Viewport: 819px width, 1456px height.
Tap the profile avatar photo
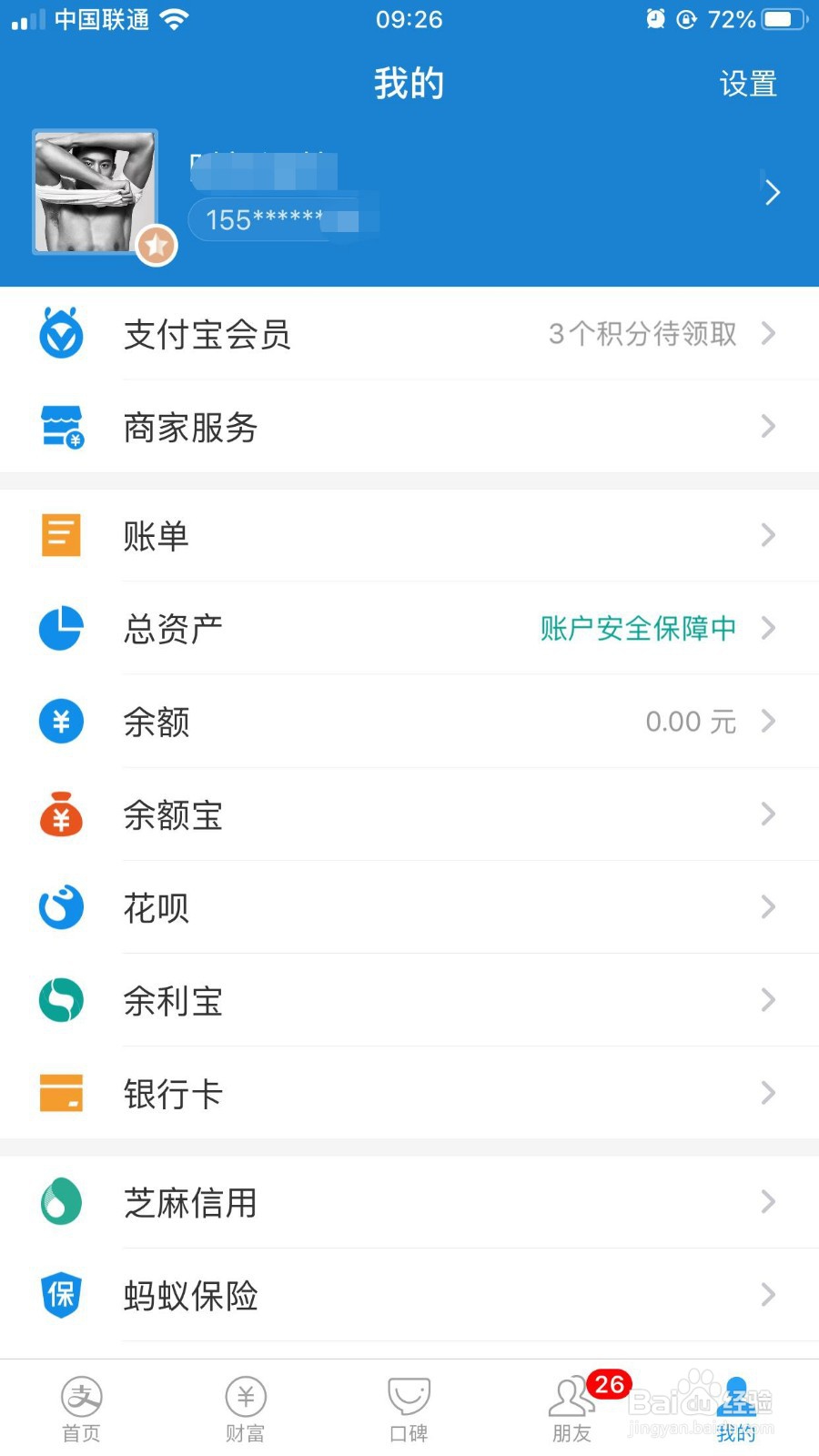(95, 192)
